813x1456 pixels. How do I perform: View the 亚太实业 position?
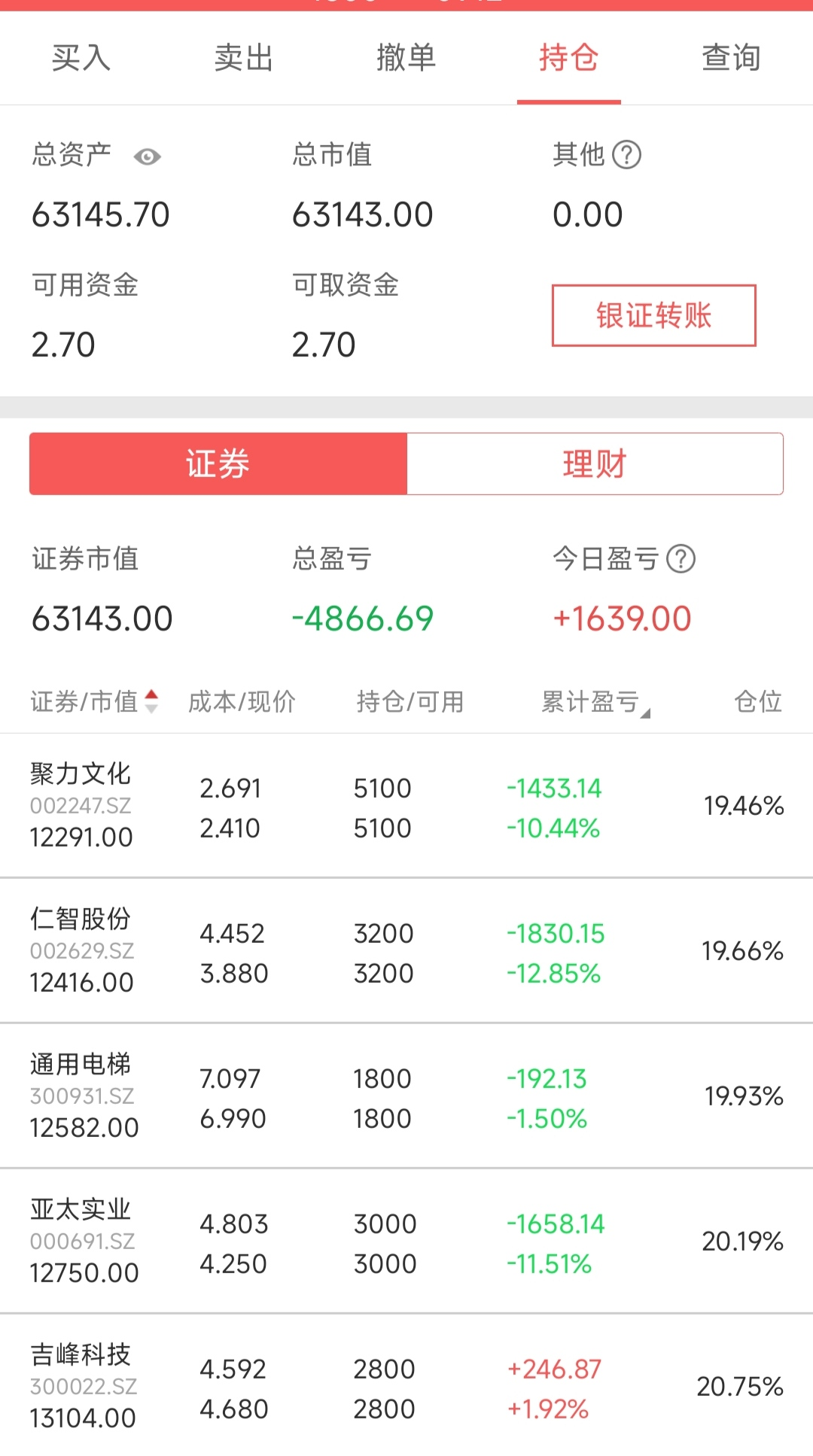pos(406,1242)
